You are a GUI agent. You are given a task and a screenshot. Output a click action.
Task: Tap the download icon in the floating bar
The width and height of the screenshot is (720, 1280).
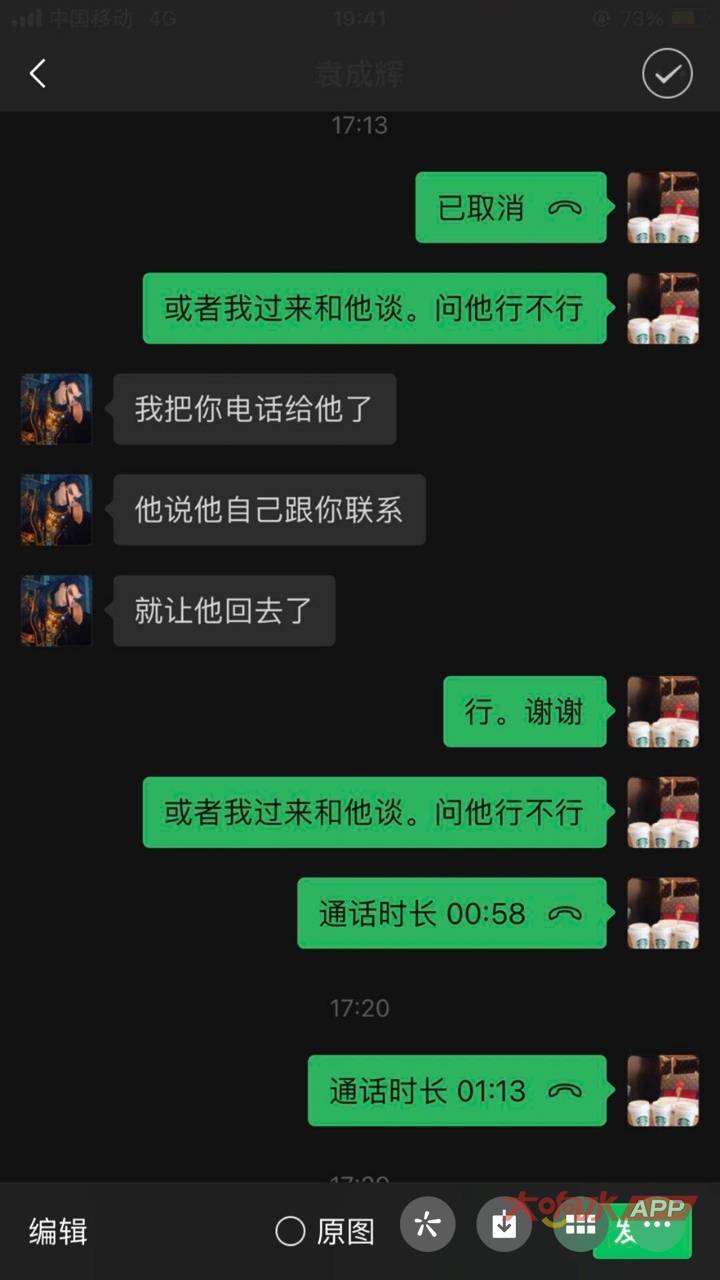tap(504, 1224)
